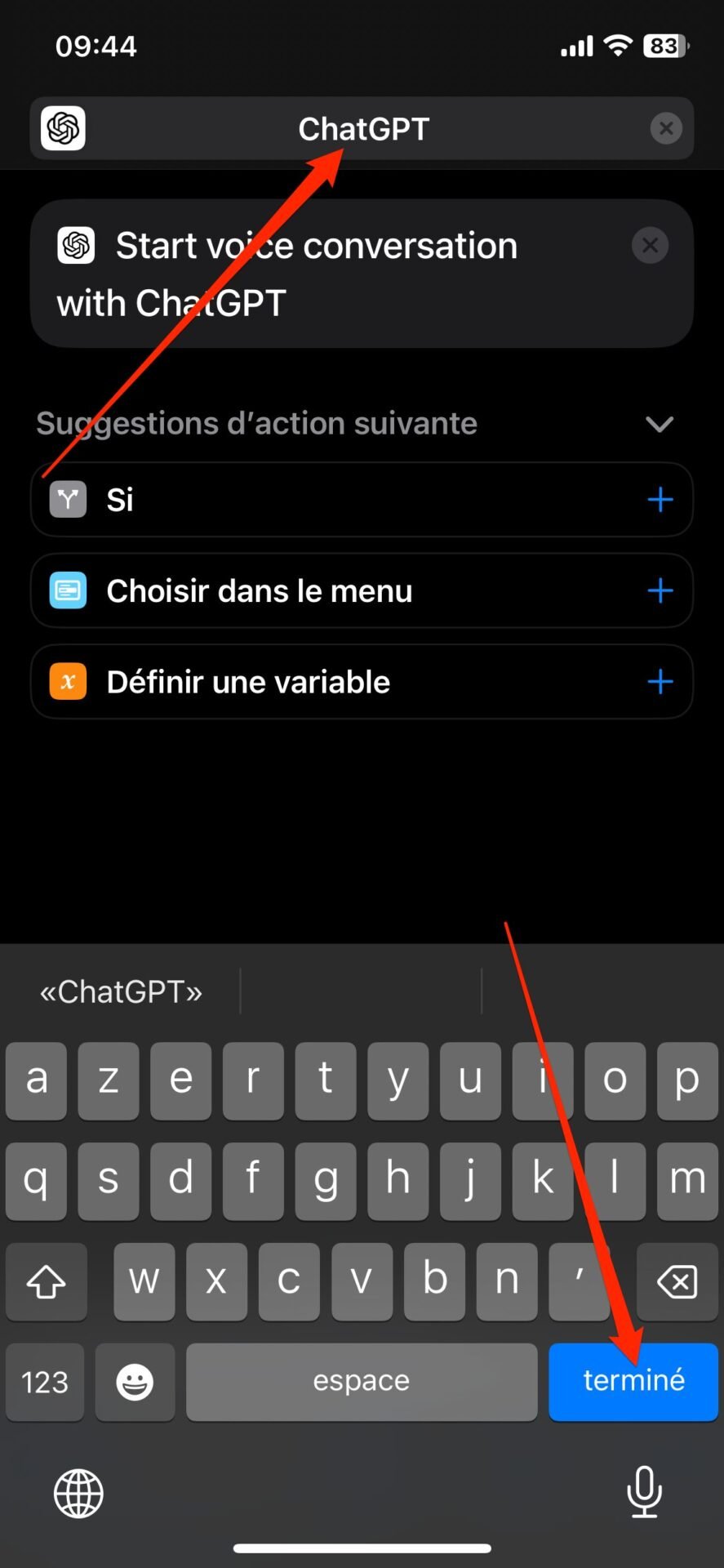Tap the espace key
The width and height of the screenshot is (724, 1568).
point(362,1381)
